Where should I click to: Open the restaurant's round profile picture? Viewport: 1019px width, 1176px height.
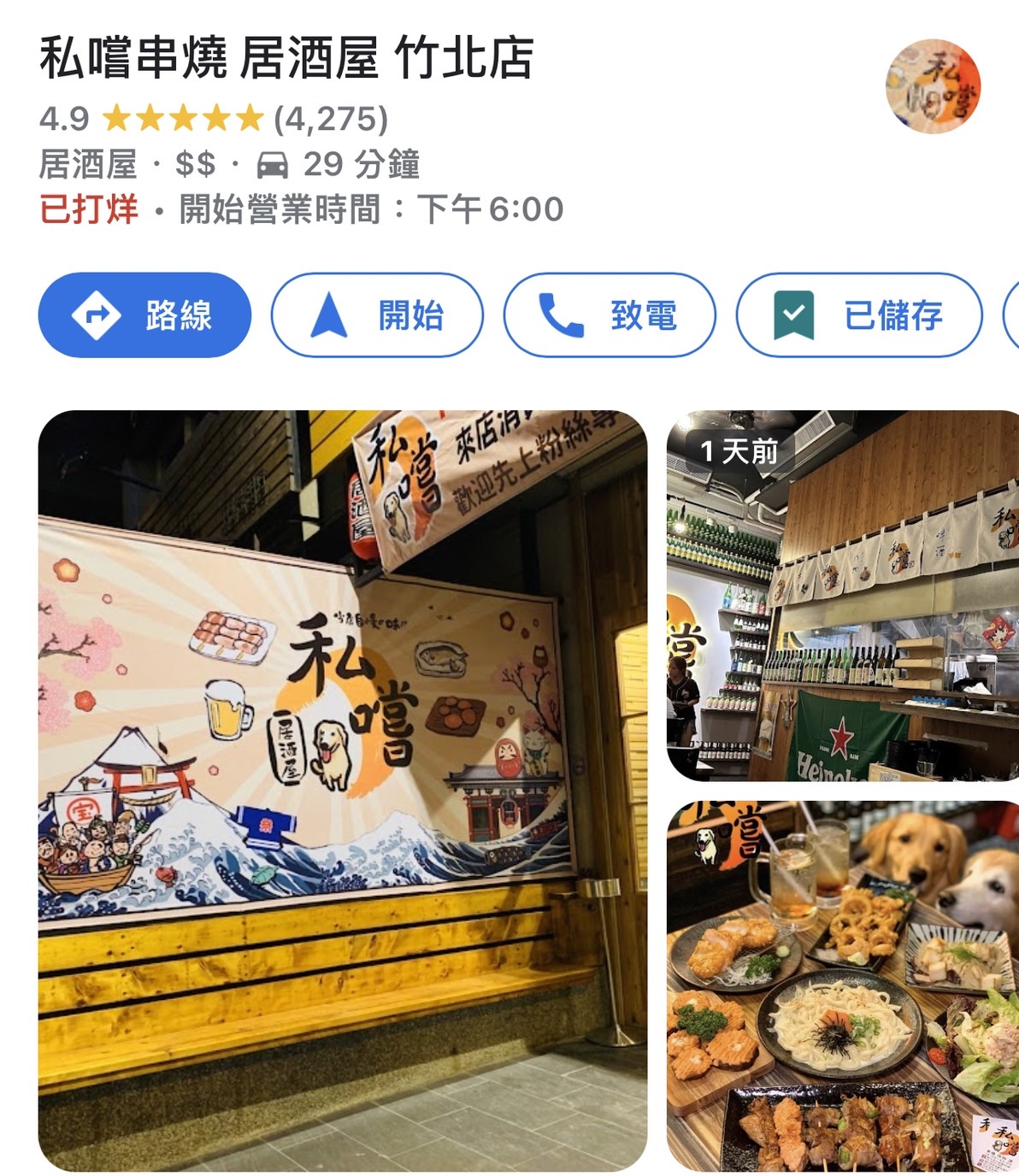[x=932, y=86]
